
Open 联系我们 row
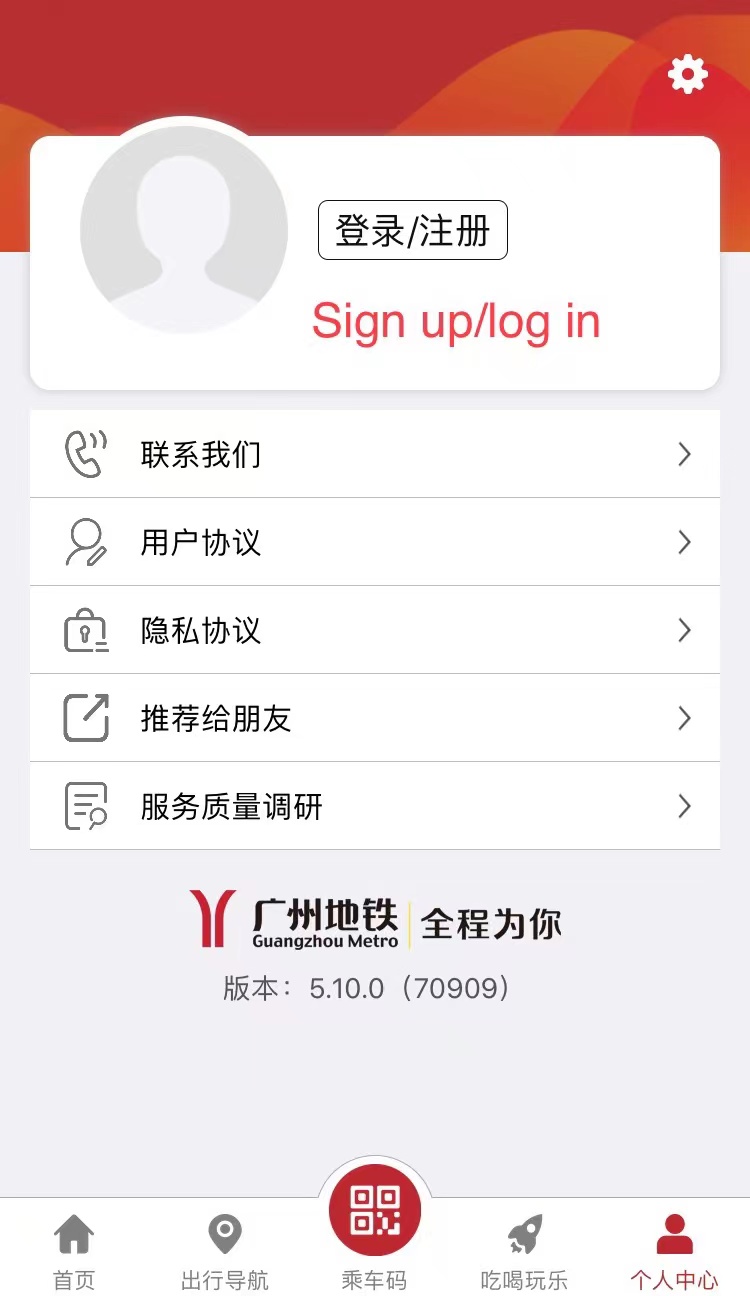click(375, 454)
